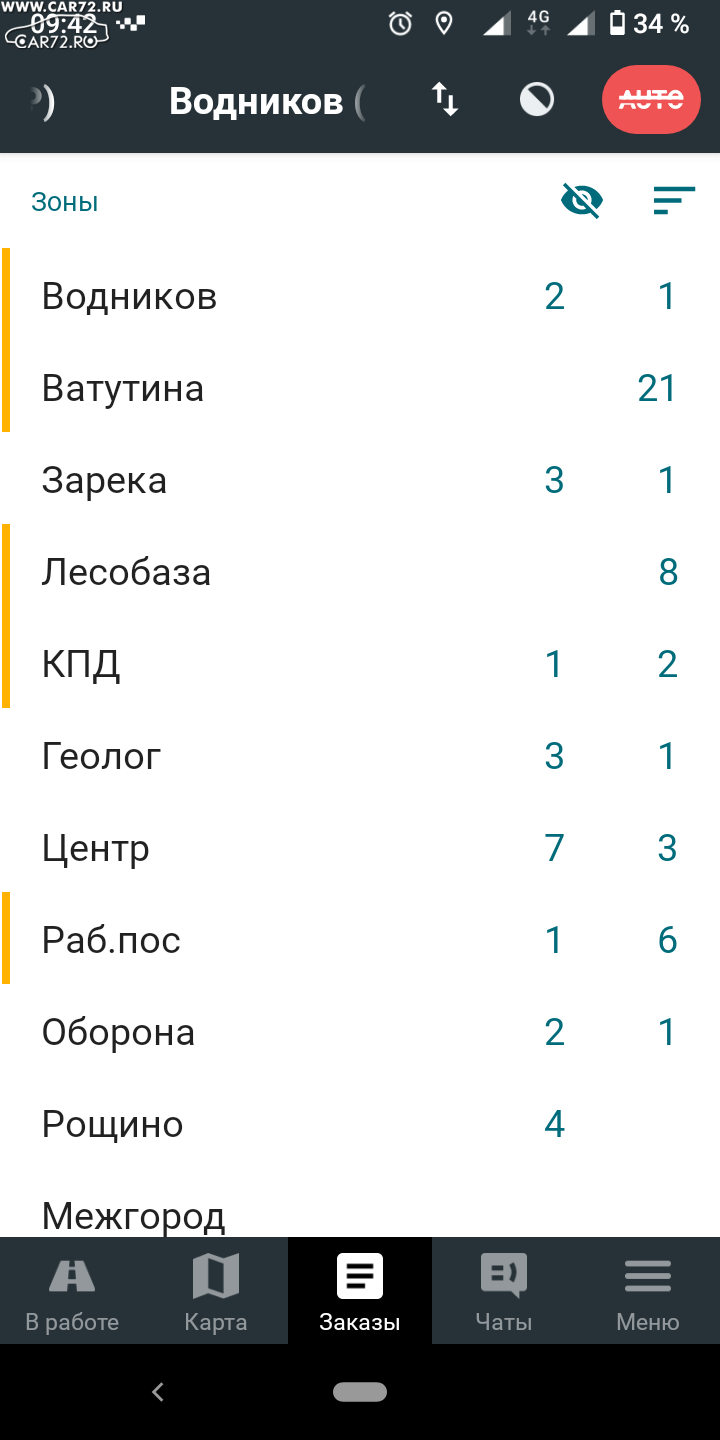Open the sort zones icon
This screenshot has width=720, height=1440.
coord(674,202)
